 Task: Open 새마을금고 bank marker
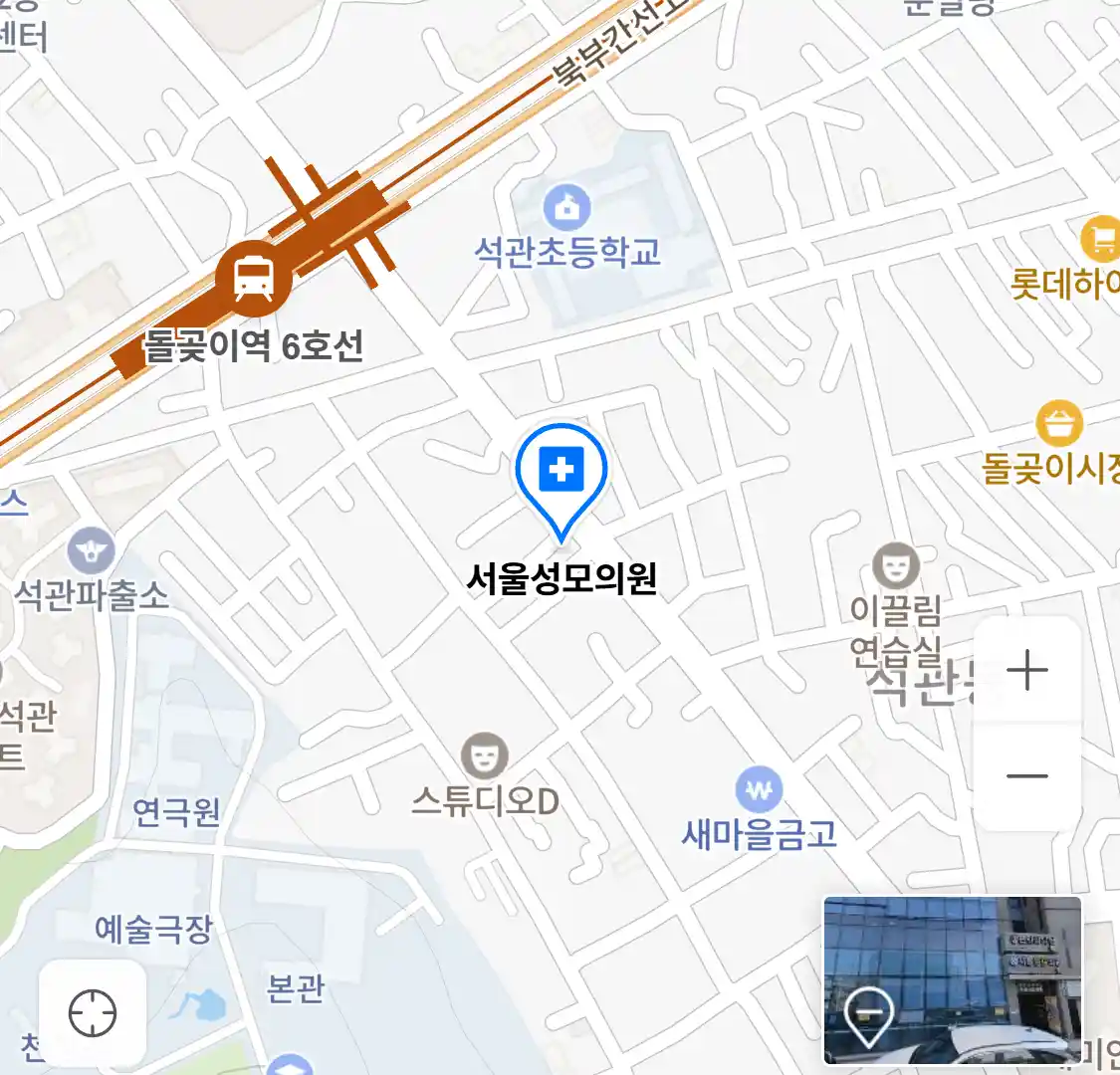(x=759, y=791)
